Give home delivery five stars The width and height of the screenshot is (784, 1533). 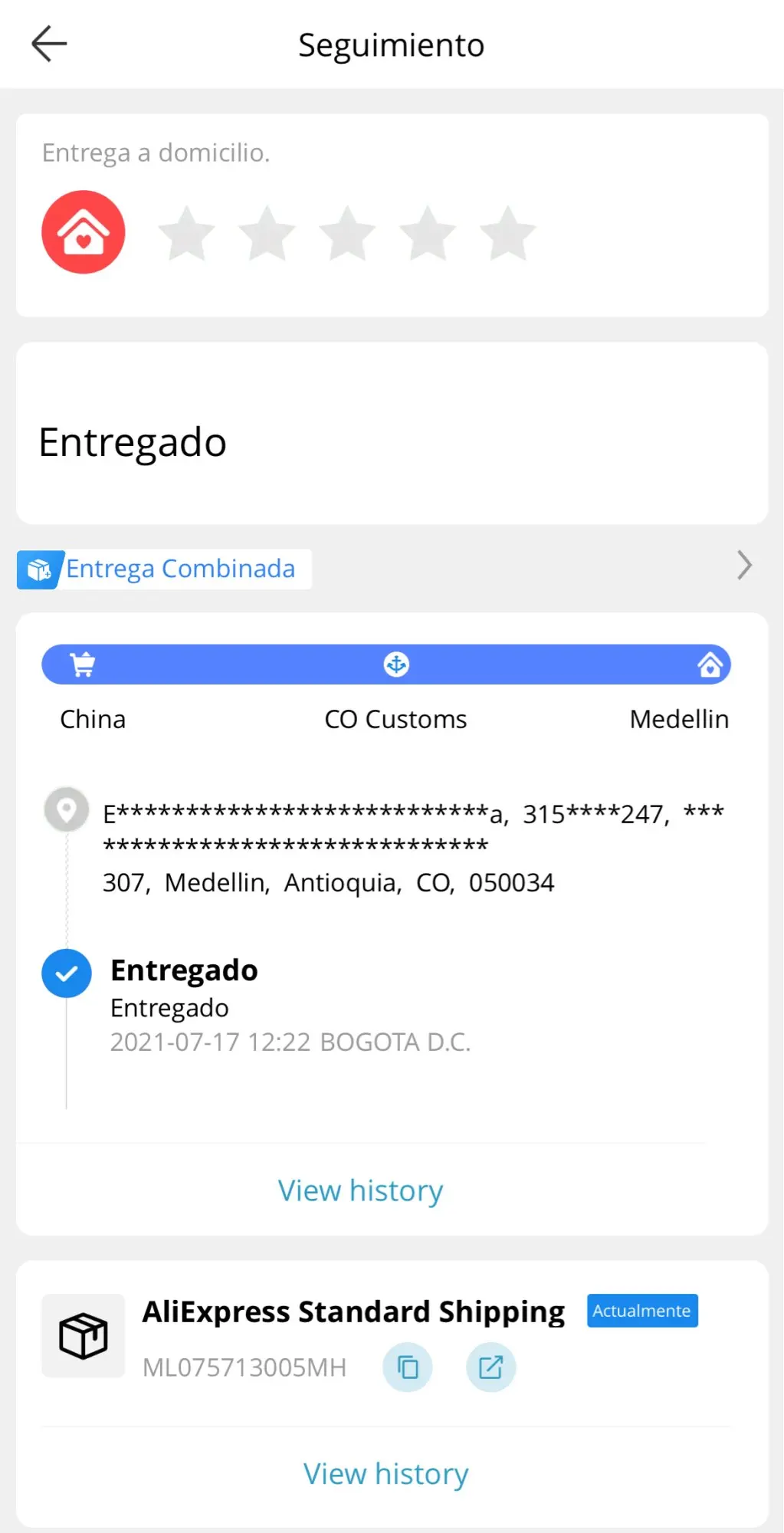coord(507,233)
